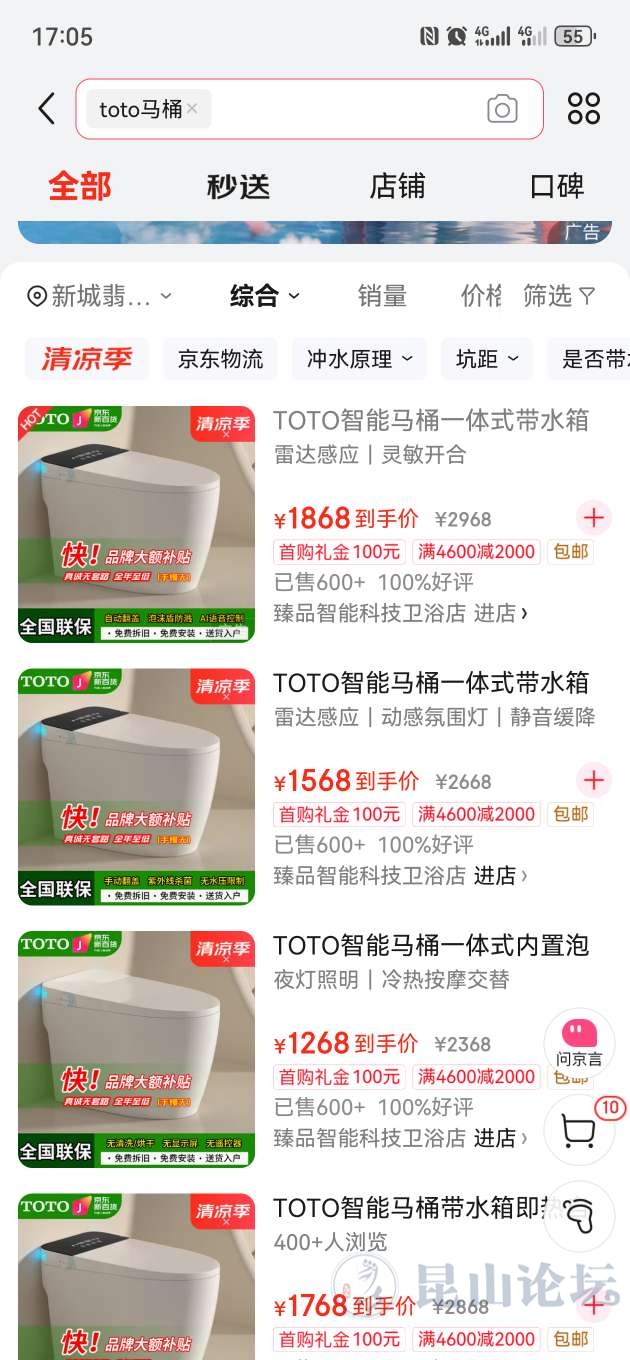Expand the 综合 sorting dropdown
Screen dimensions: 630x1360
tap(264, 296)
